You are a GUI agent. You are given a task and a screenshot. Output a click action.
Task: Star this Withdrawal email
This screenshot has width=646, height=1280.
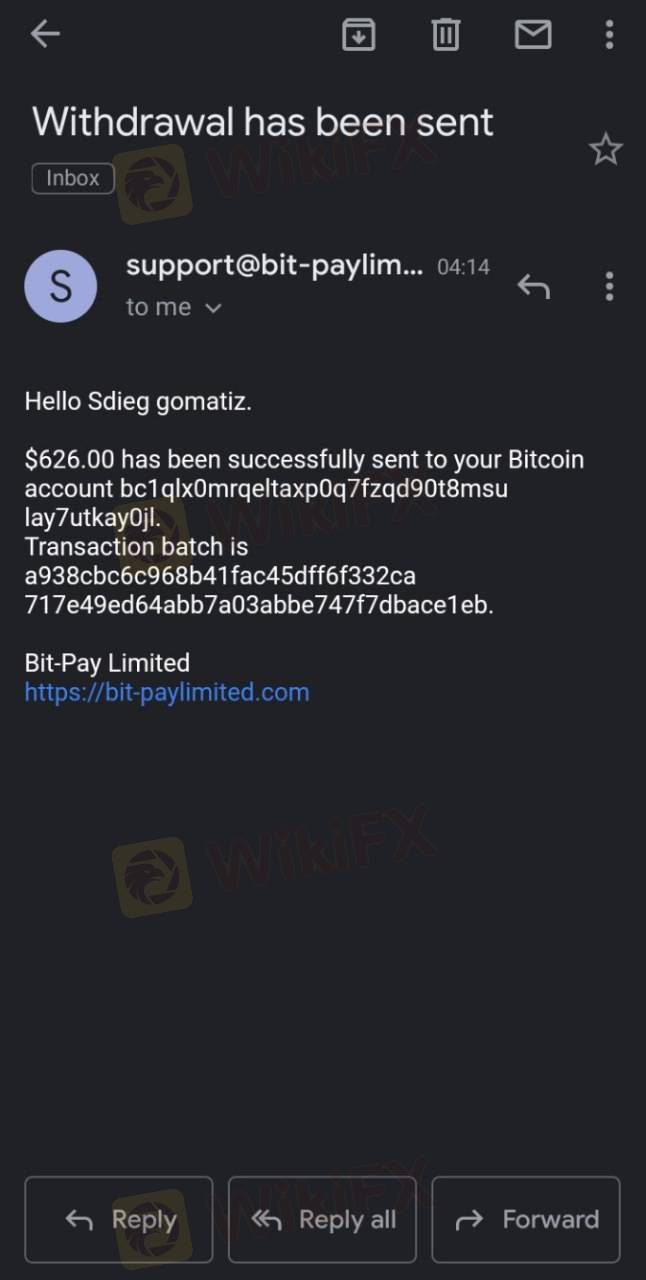[x=605, y=150]
